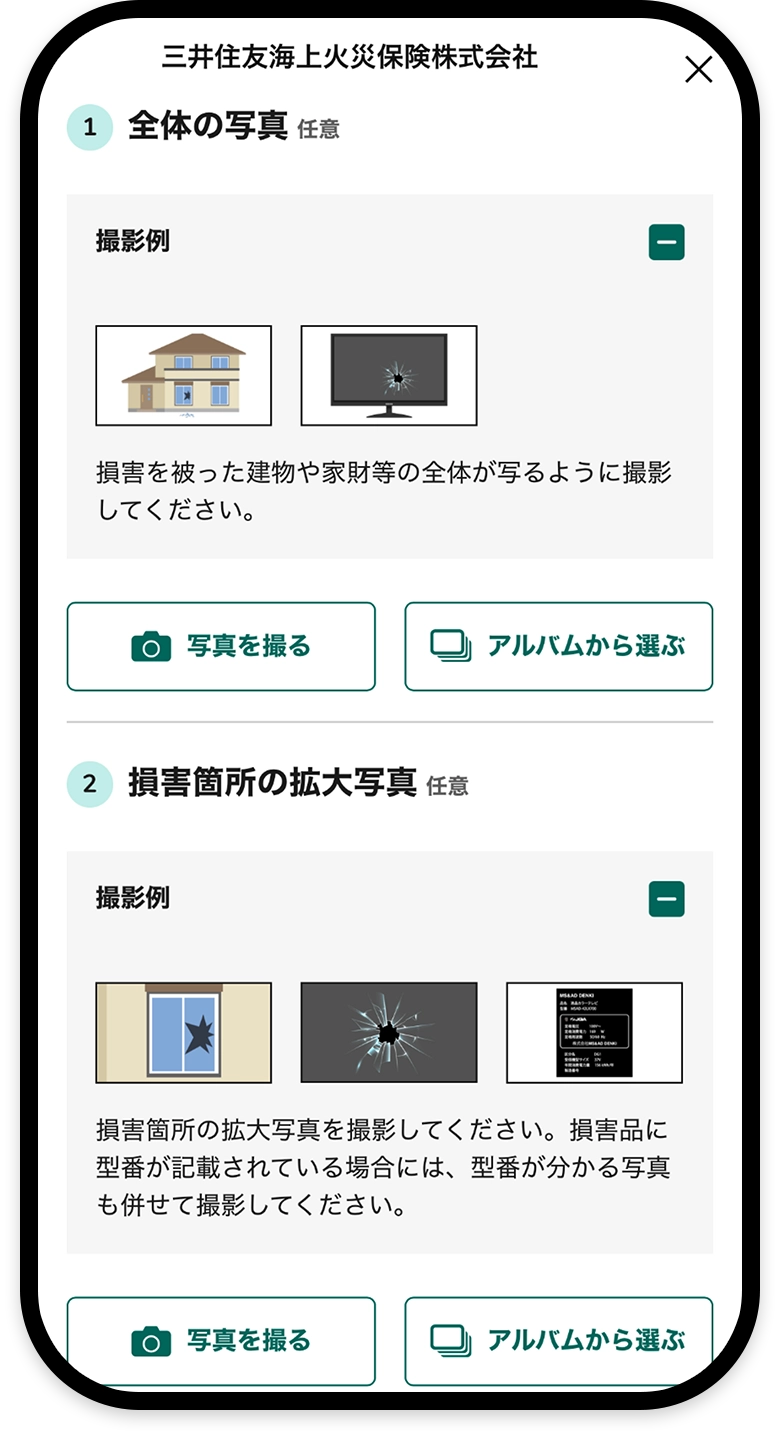Close the photo upload screen
This screenshot has width=780, height=1435.
click(698, 69)
